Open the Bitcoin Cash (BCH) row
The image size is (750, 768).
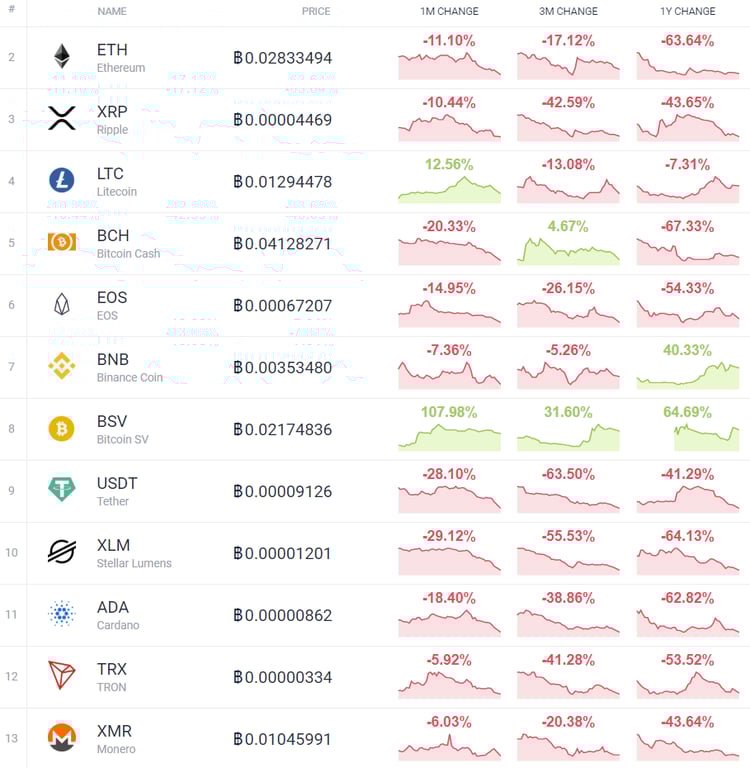point(127,243)
